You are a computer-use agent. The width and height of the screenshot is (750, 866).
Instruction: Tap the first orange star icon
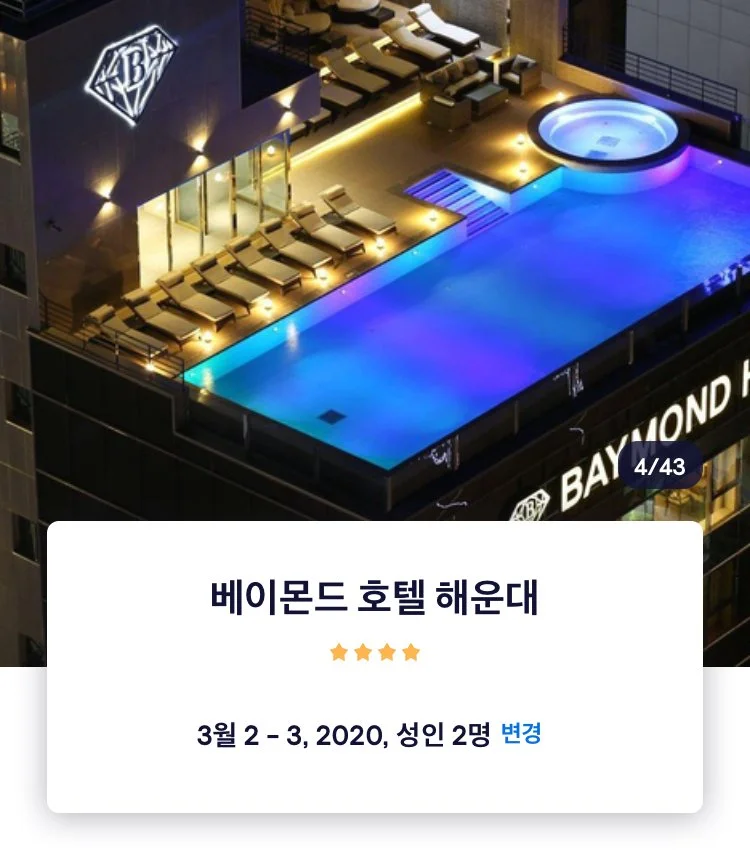click(339, 651)
